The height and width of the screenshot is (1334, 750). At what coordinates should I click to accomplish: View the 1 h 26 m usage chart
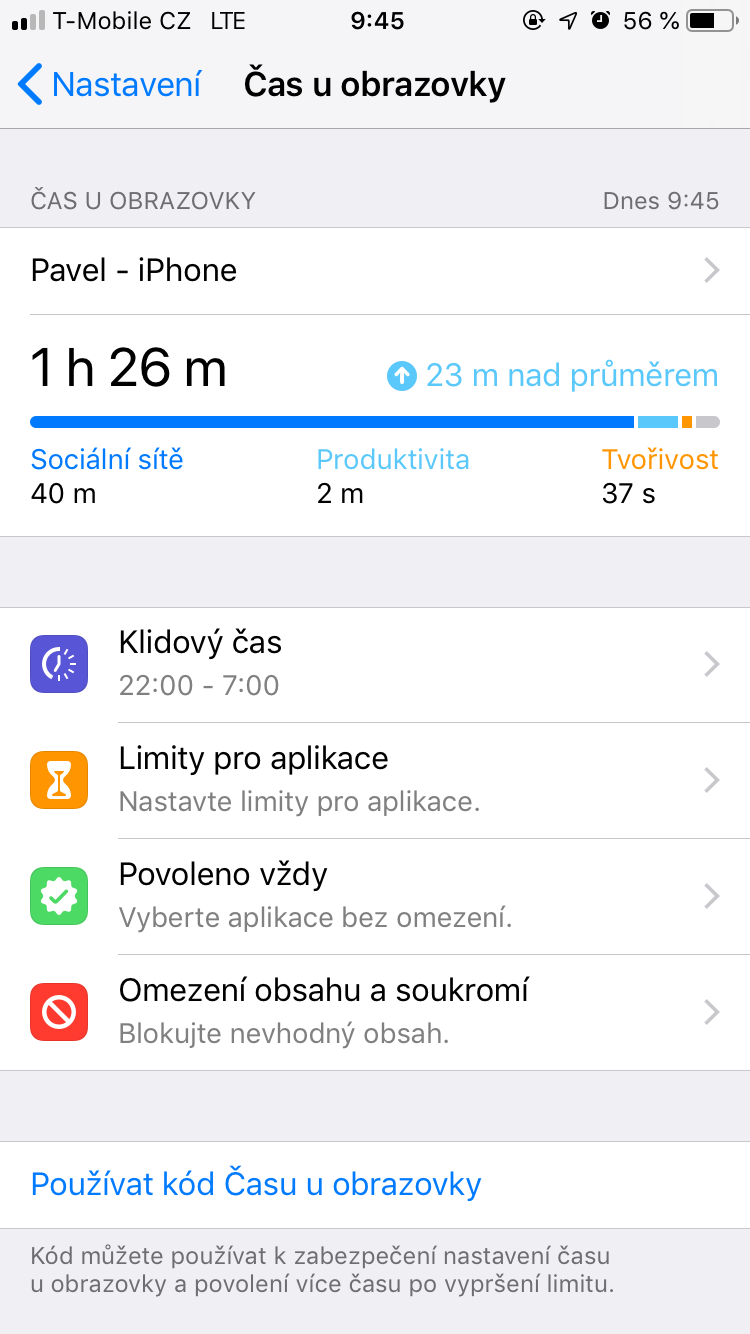point(375,422)
